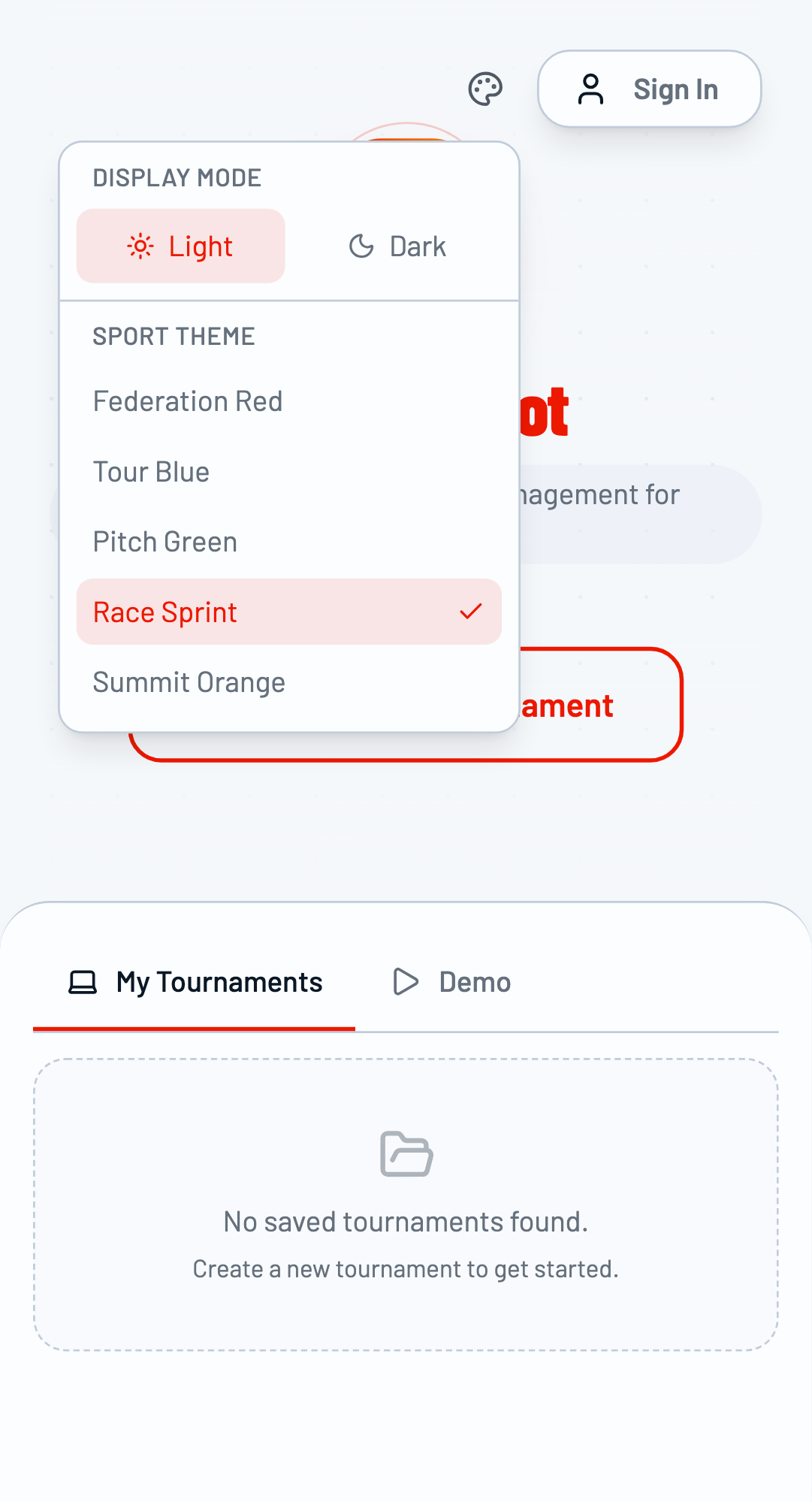Click the open folder icon in empty state
Viewport: 812px width, 1502px height.
tap(406, 1155)
